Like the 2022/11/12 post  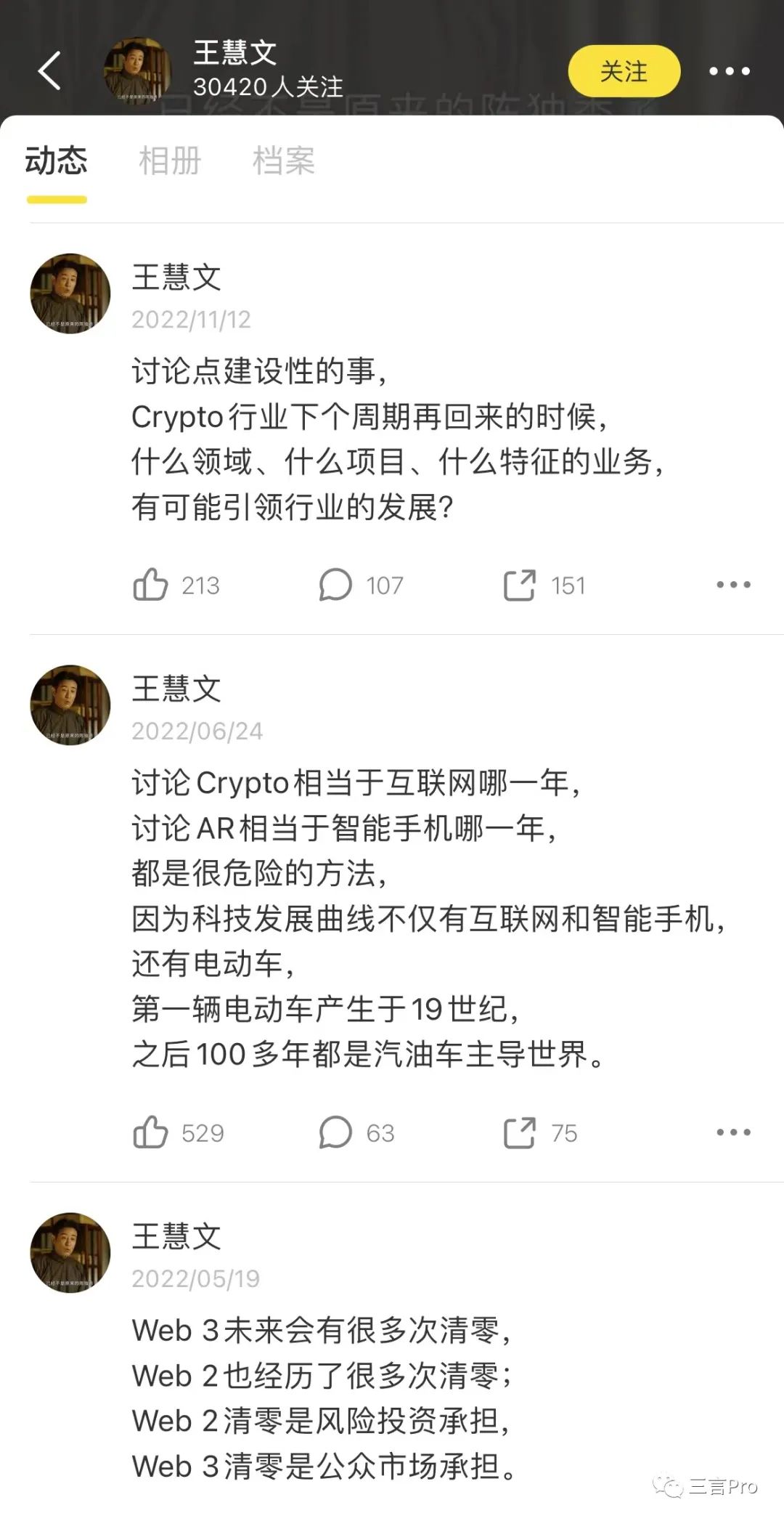tap(151, 585)
